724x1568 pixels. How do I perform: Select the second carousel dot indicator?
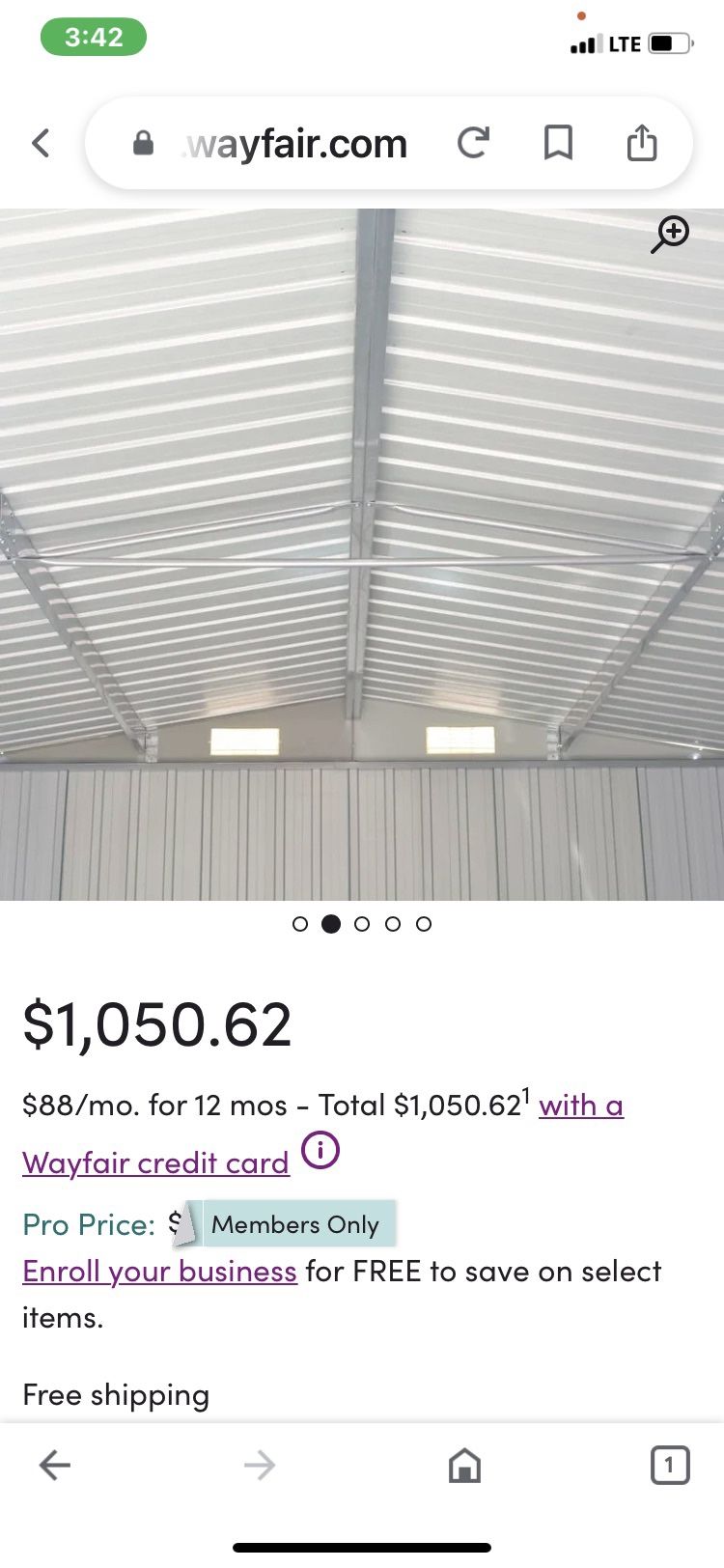pyautogui.click(x=331, y=924)
